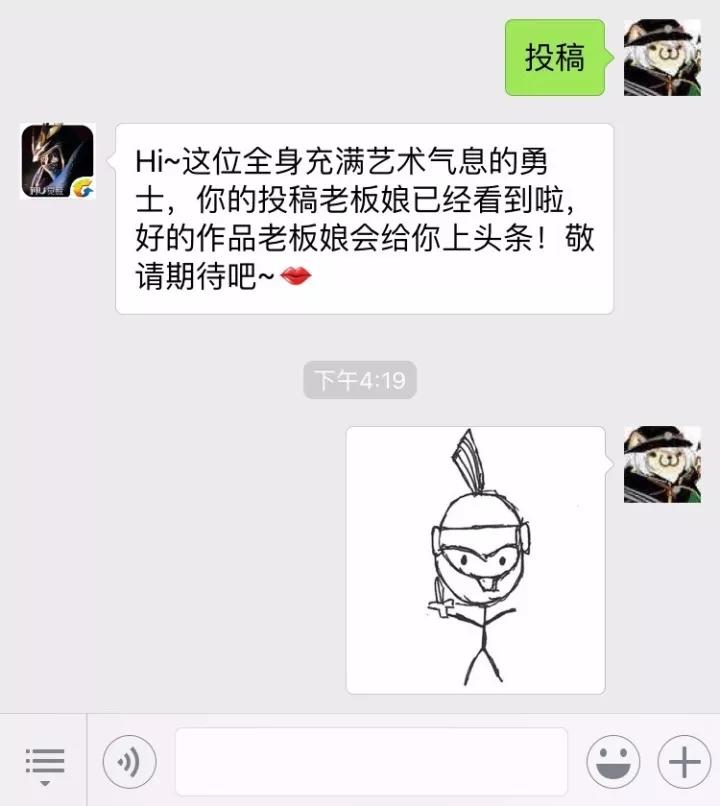Focus the message text field

[371, 761]
